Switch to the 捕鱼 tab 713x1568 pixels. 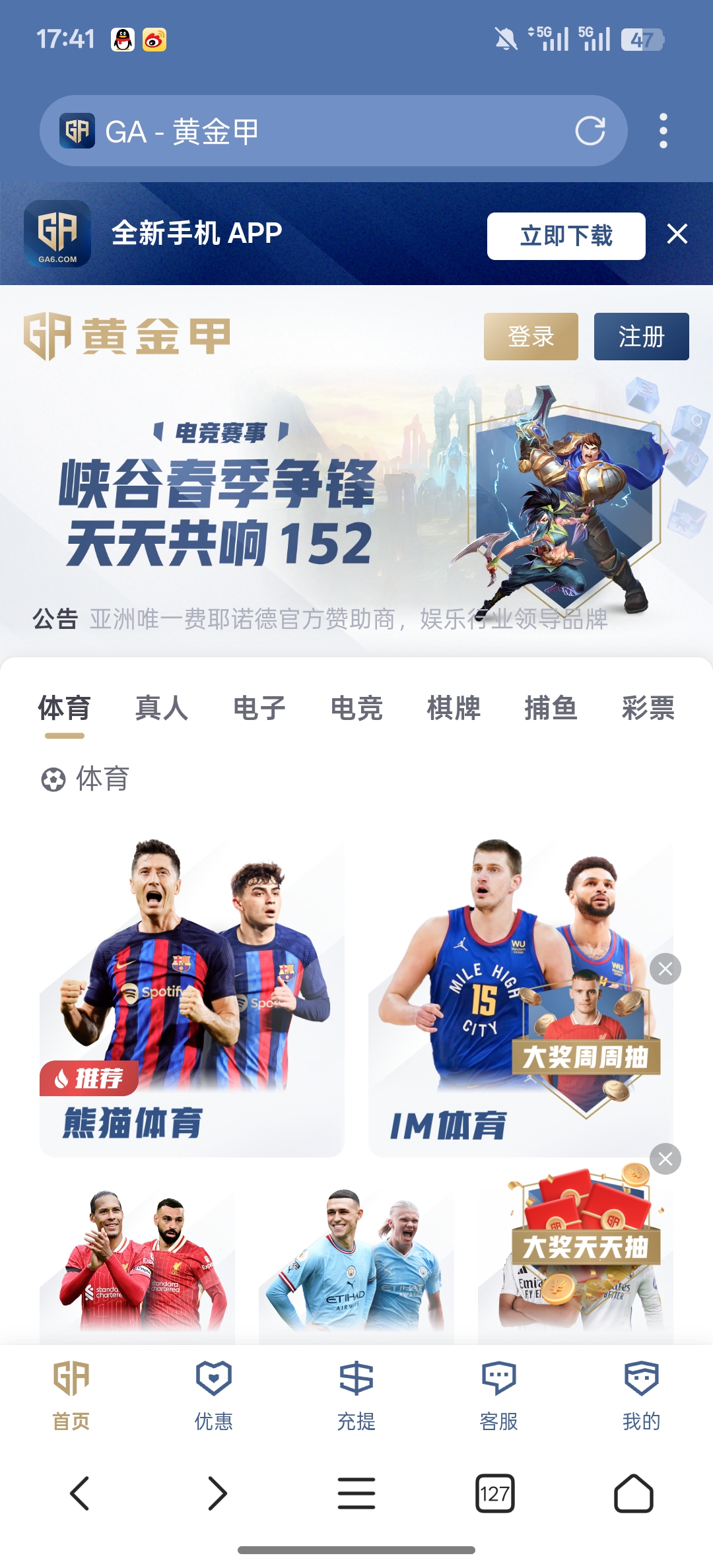[551, 708]
